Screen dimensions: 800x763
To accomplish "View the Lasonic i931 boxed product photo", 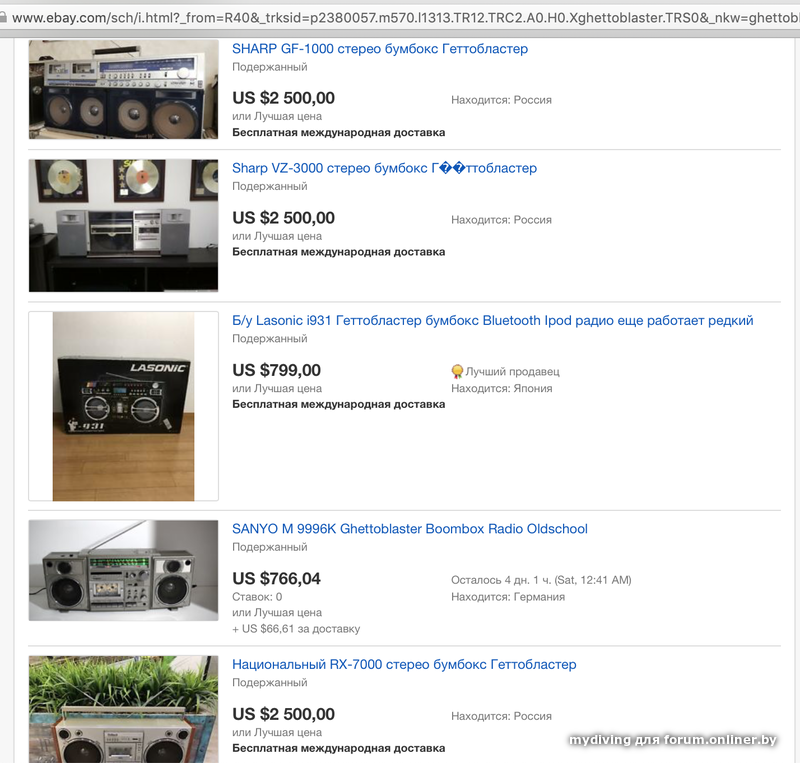I will coord(123,405).
